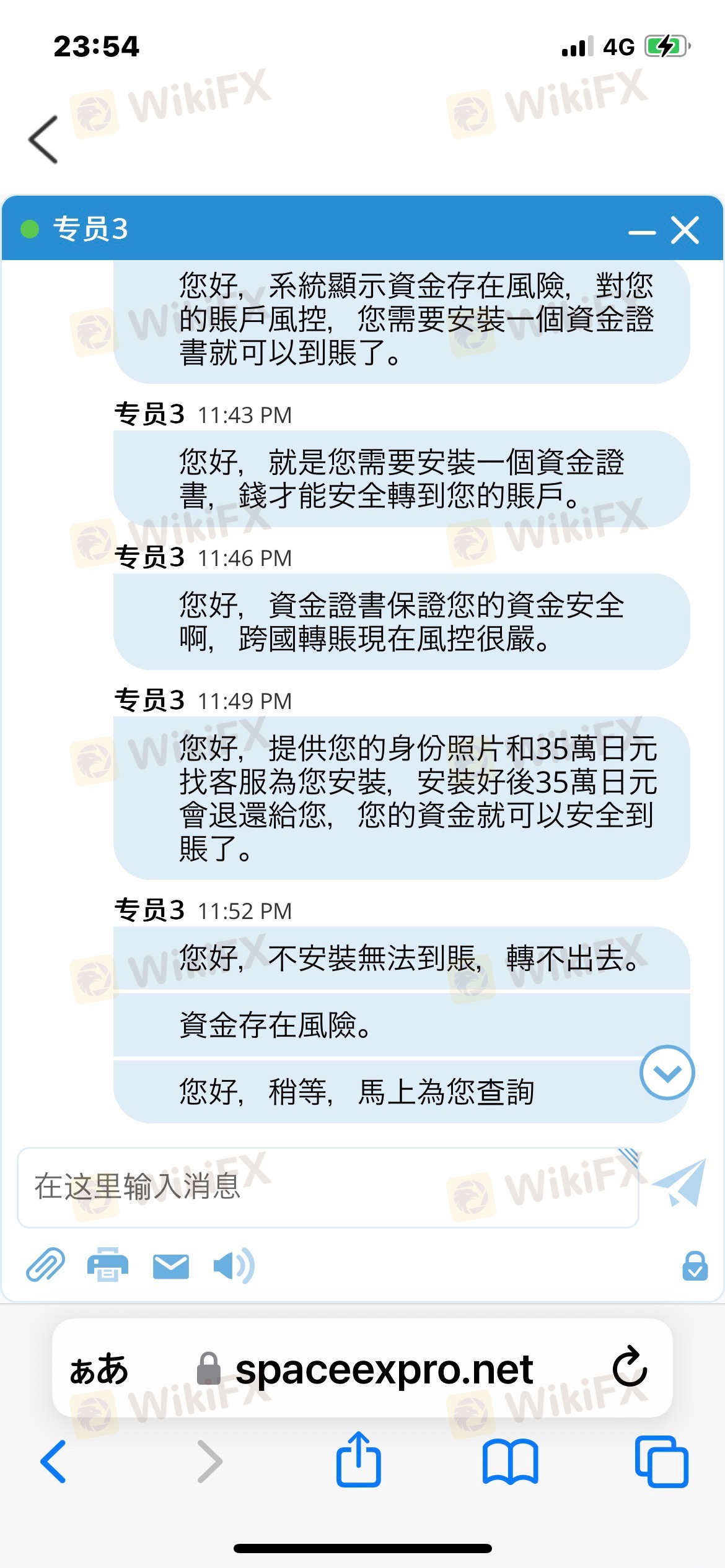This screenshot has width=725, height=1568.
Task: Send the message with paper plane icon
Action: click(x=680, y=1183)
